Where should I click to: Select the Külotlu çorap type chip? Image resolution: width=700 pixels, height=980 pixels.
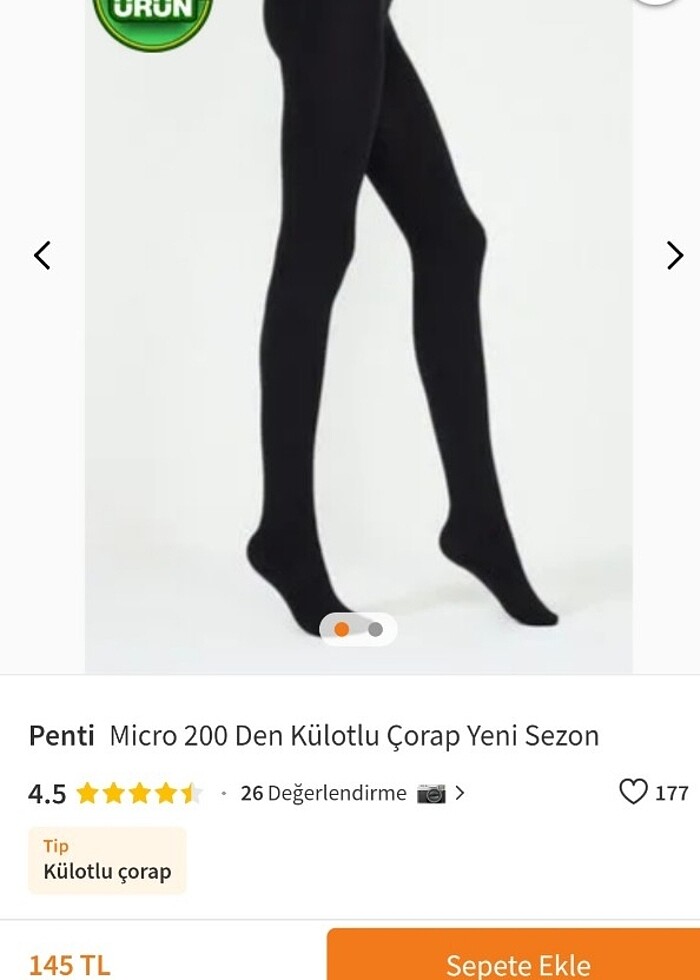(107, 860)
